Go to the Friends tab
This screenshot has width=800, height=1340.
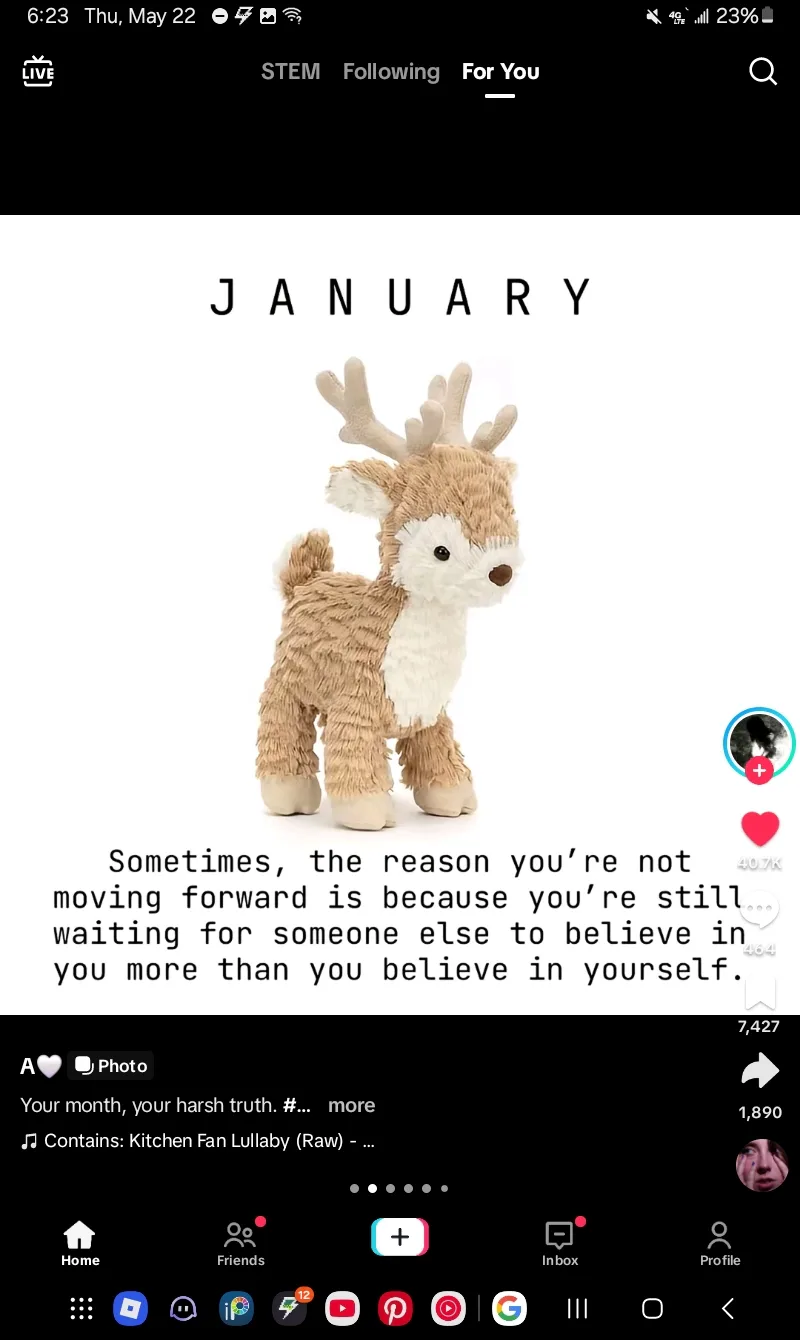click(241, 1244)
